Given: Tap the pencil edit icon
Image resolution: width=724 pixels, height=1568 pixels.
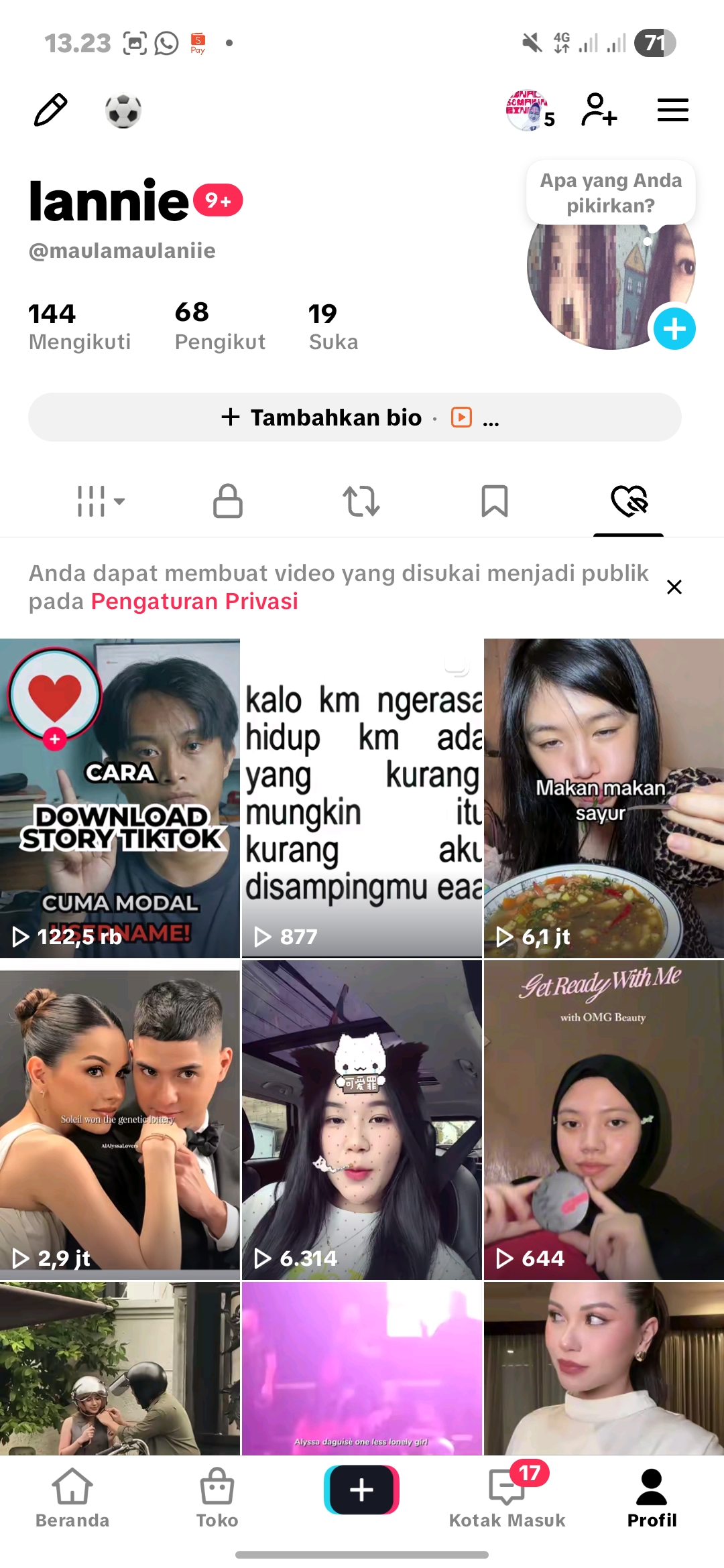Looking at the screenshot, I should (x=50, y=110).
